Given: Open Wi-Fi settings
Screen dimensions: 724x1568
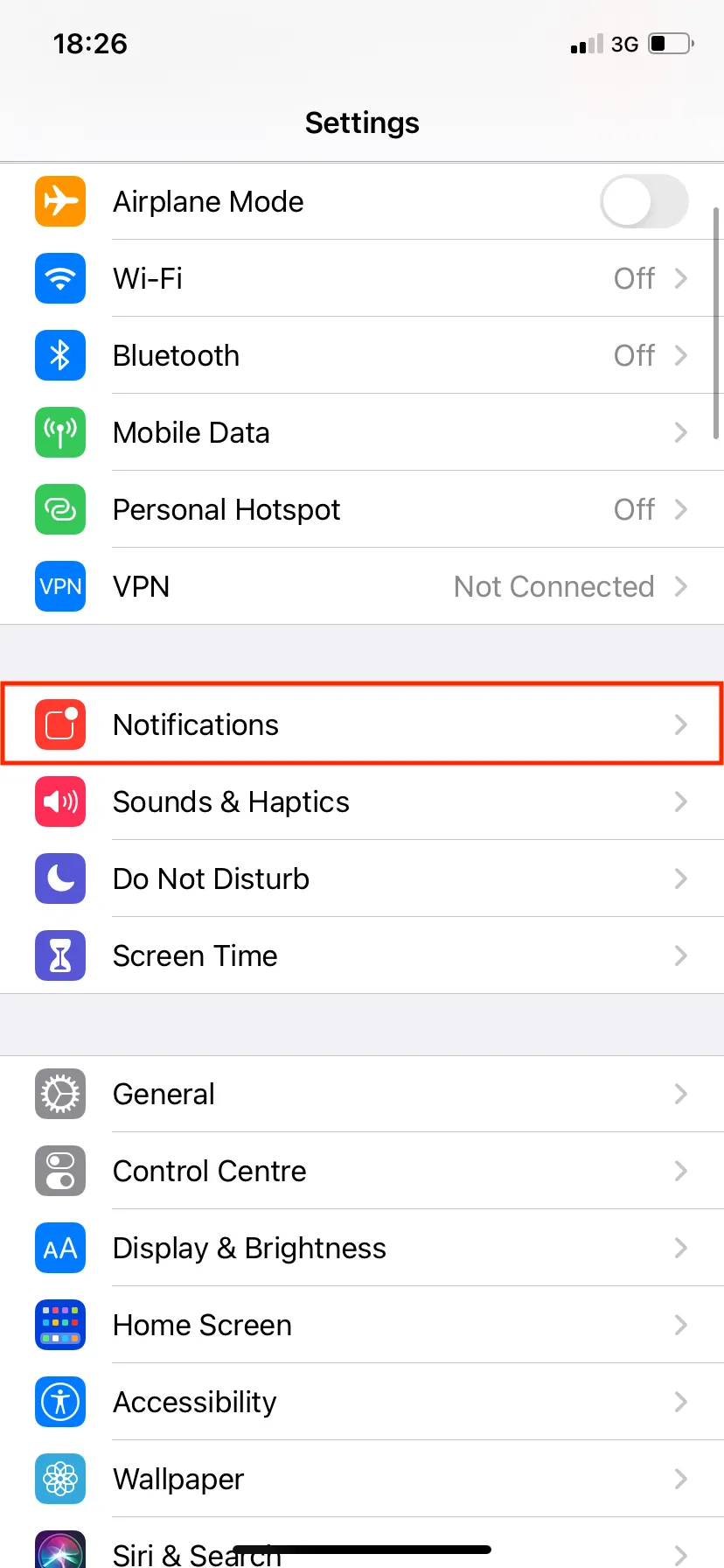Looking at the screenshot, I should 362,278.
